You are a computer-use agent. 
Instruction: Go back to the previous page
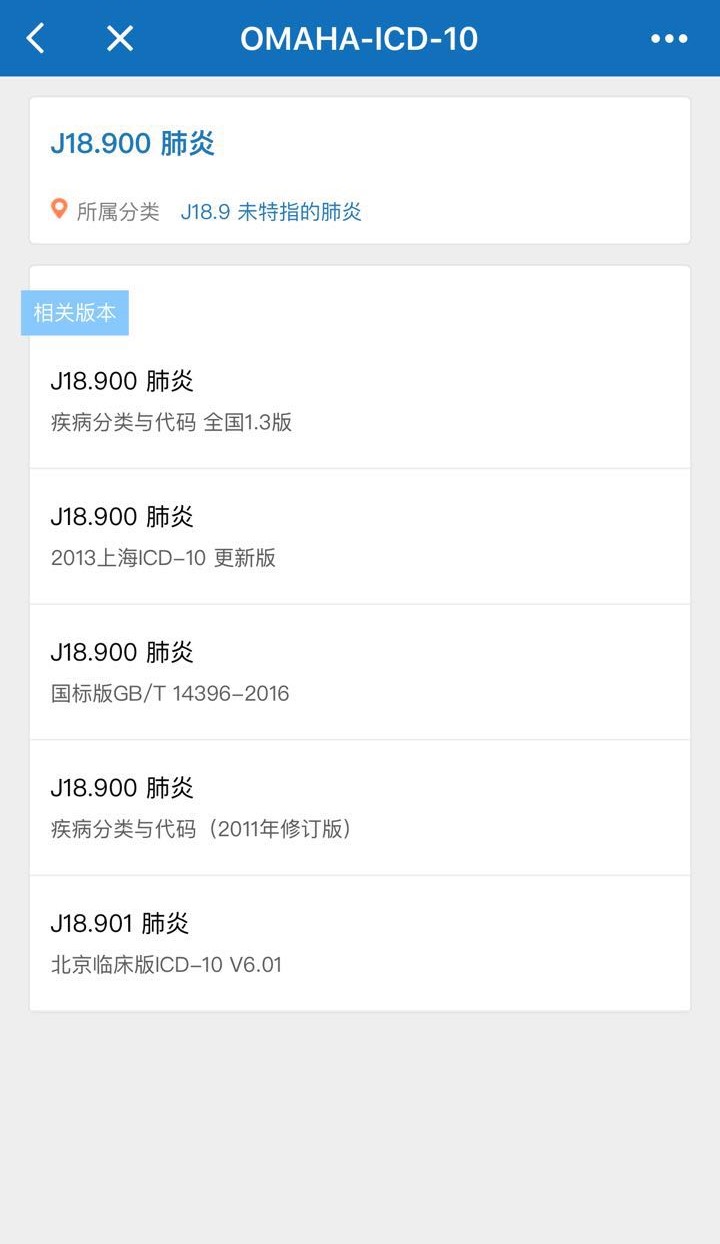36,39
